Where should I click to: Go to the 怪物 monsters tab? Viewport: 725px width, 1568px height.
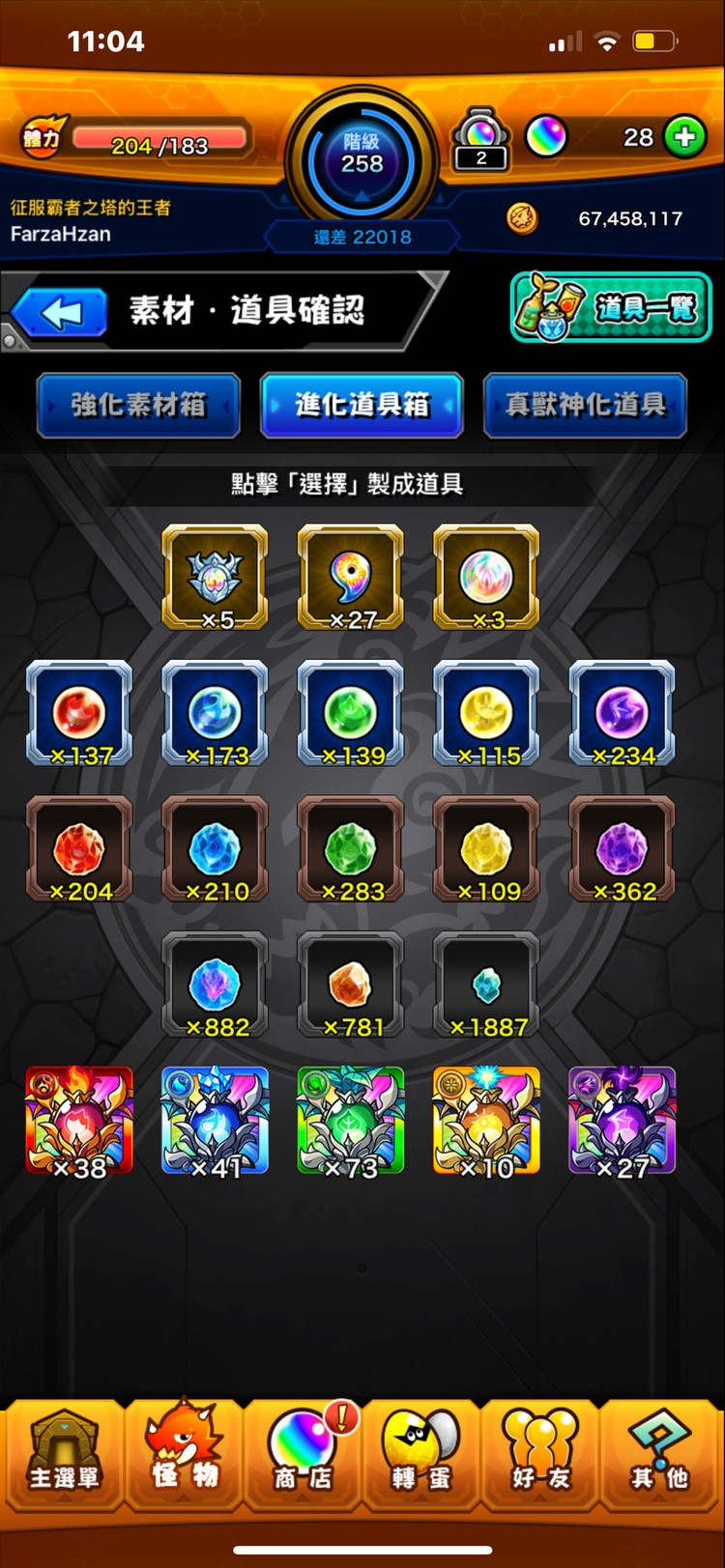click(x=184, y=1454)
